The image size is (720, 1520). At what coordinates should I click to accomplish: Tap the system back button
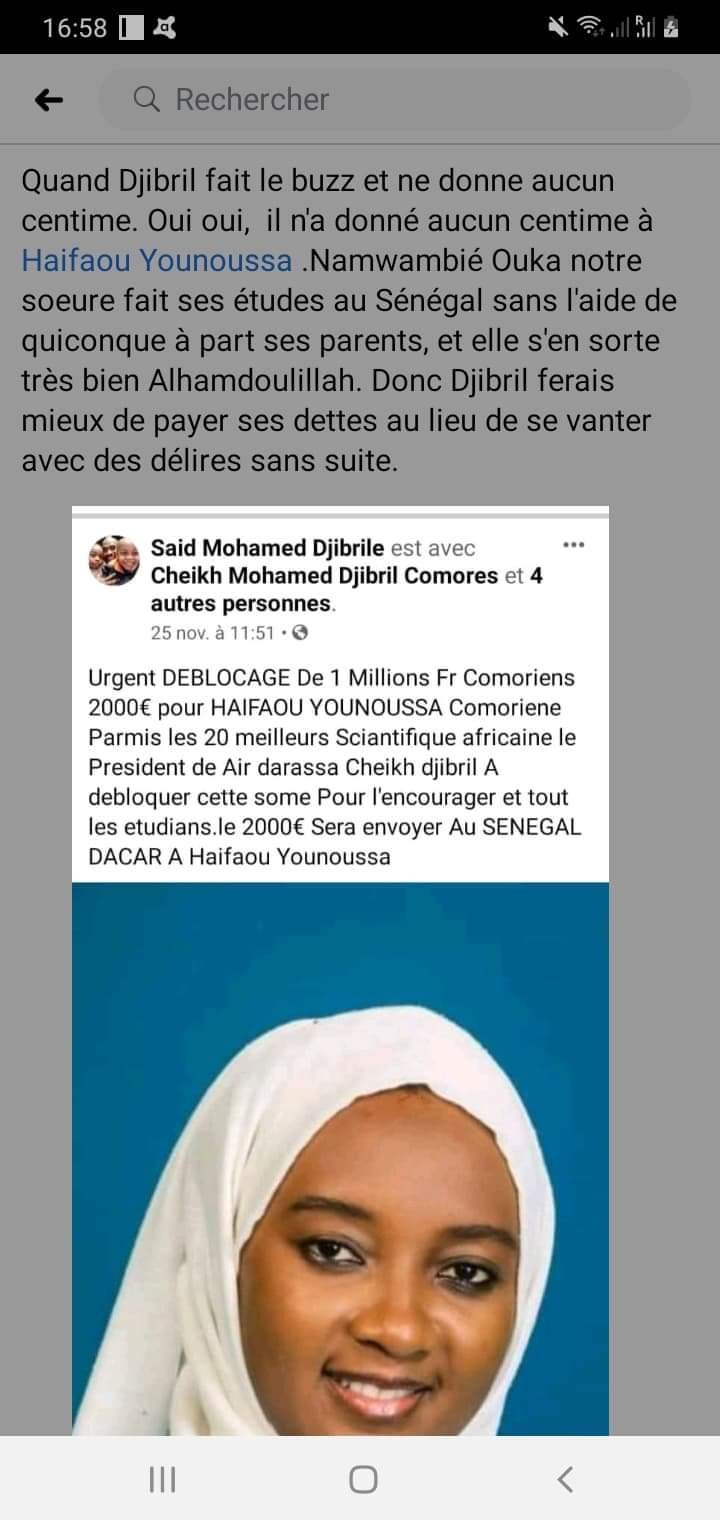click(x=565, y=1479)
